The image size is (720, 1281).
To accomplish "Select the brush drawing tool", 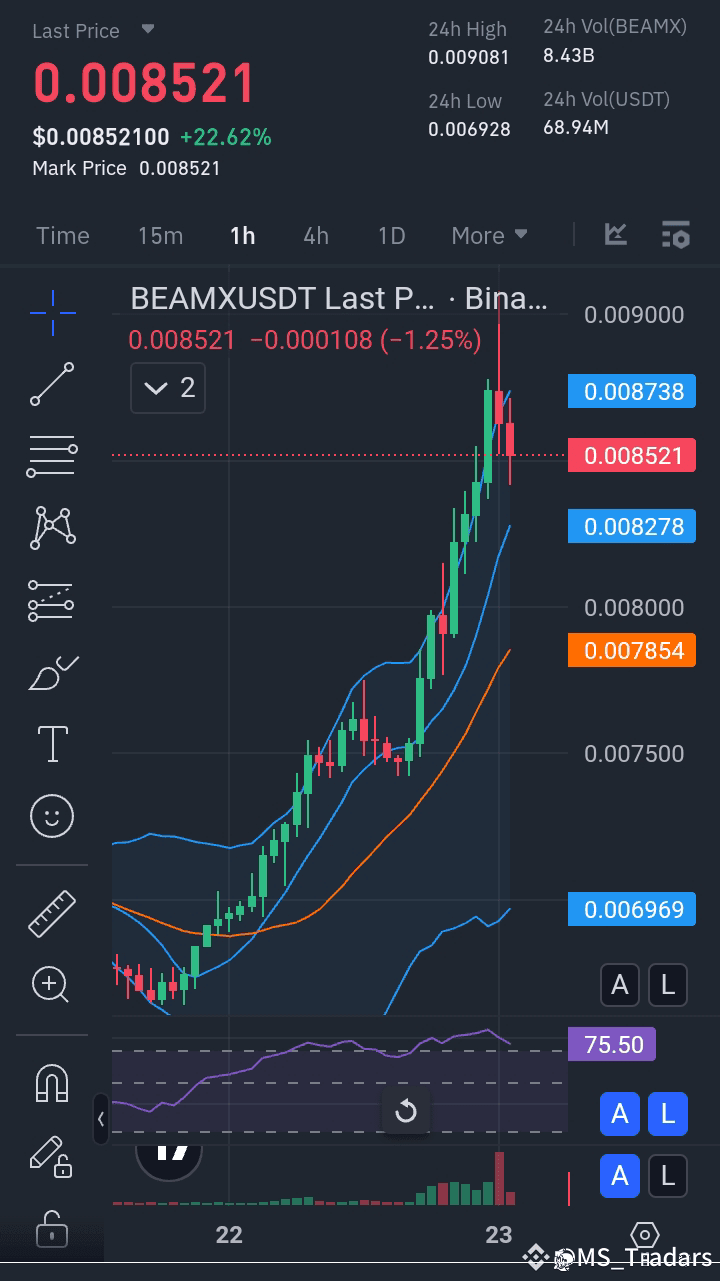I will (x=52, y=672).
